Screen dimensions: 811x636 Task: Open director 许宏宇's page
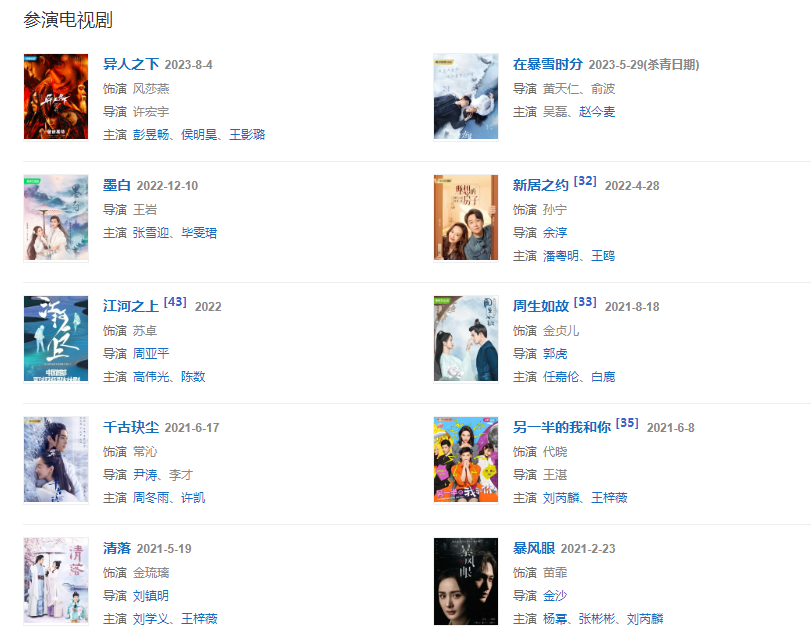(151, 112)
